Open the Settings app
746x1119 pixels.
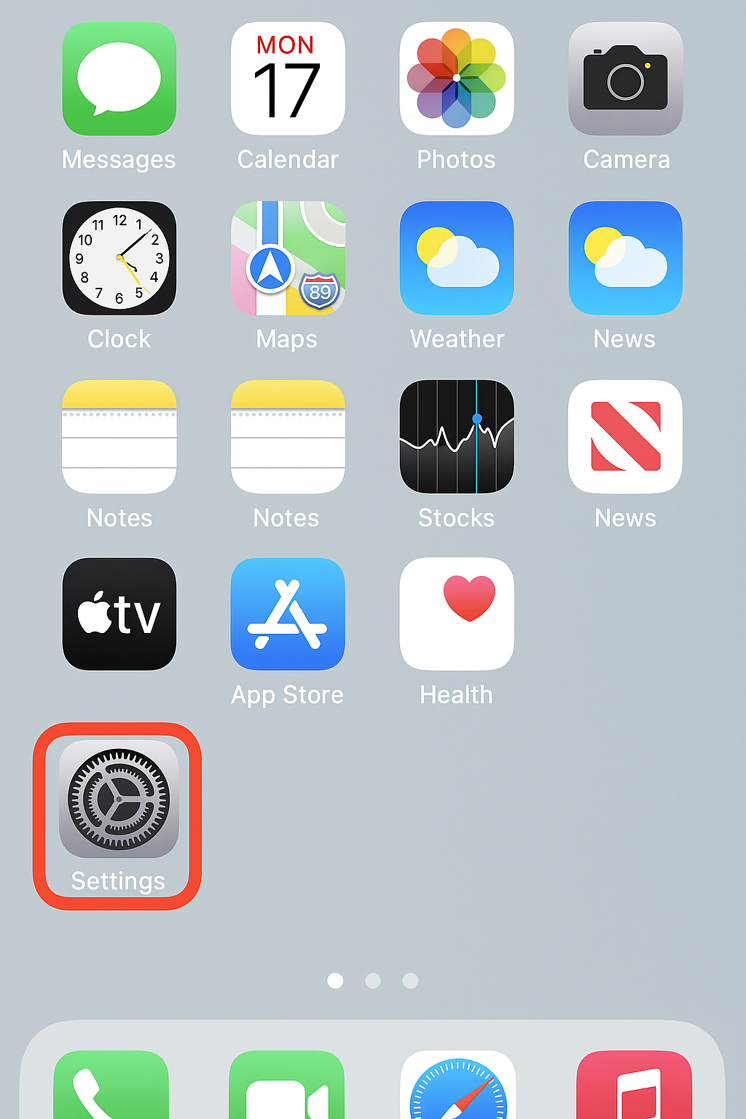click(119, 799)
